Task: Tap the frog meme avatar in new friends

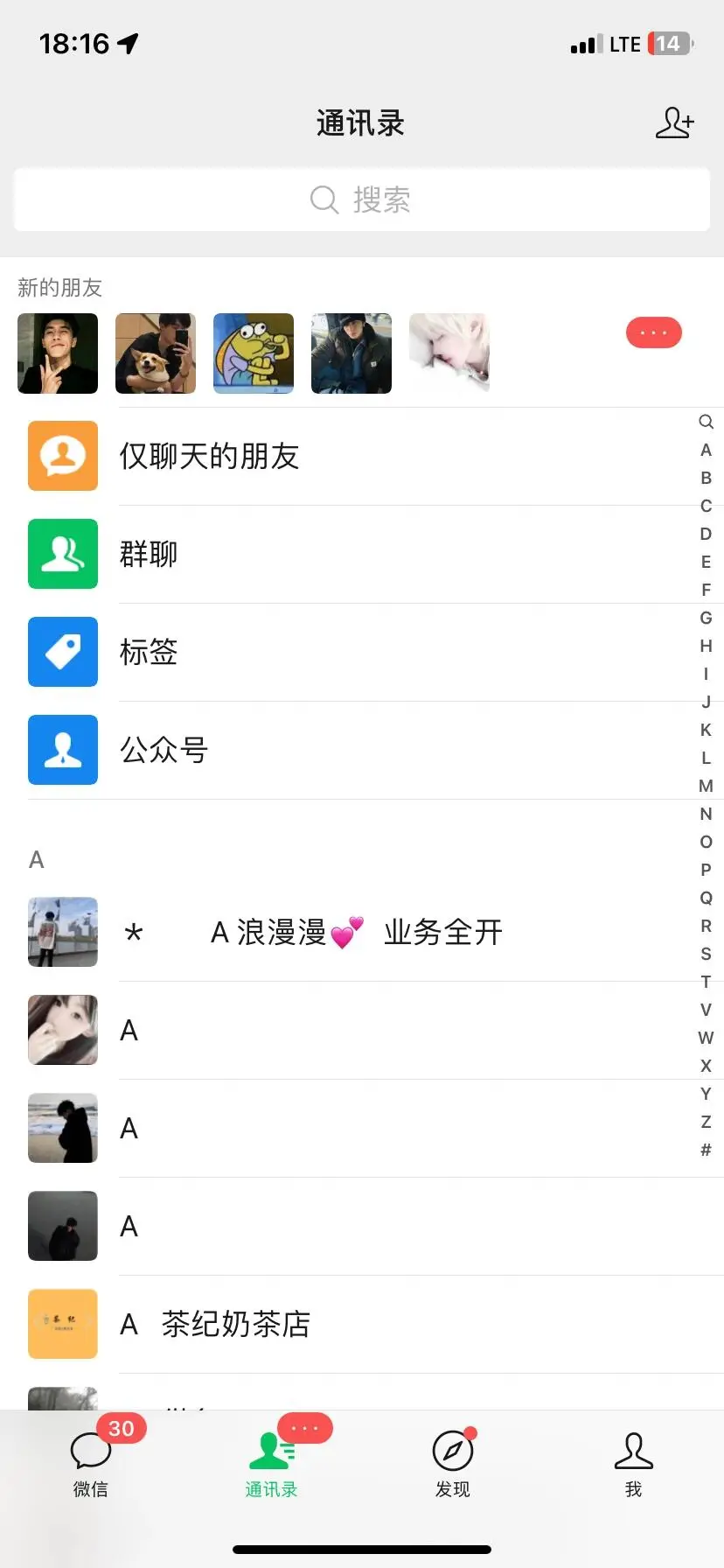Action: coord(253,353)
